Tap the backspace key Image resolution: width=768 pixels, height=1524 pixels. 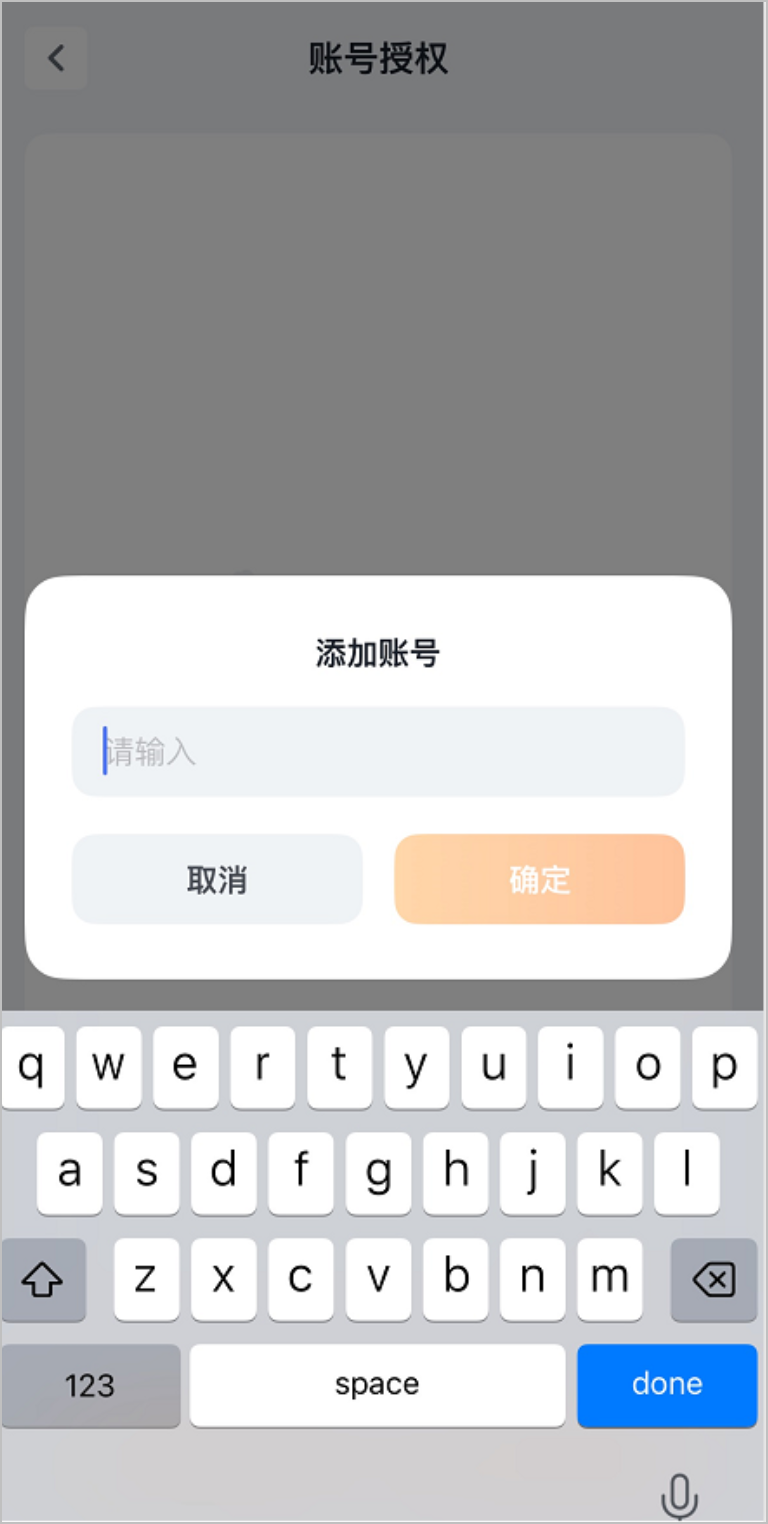pos(713,1279)
